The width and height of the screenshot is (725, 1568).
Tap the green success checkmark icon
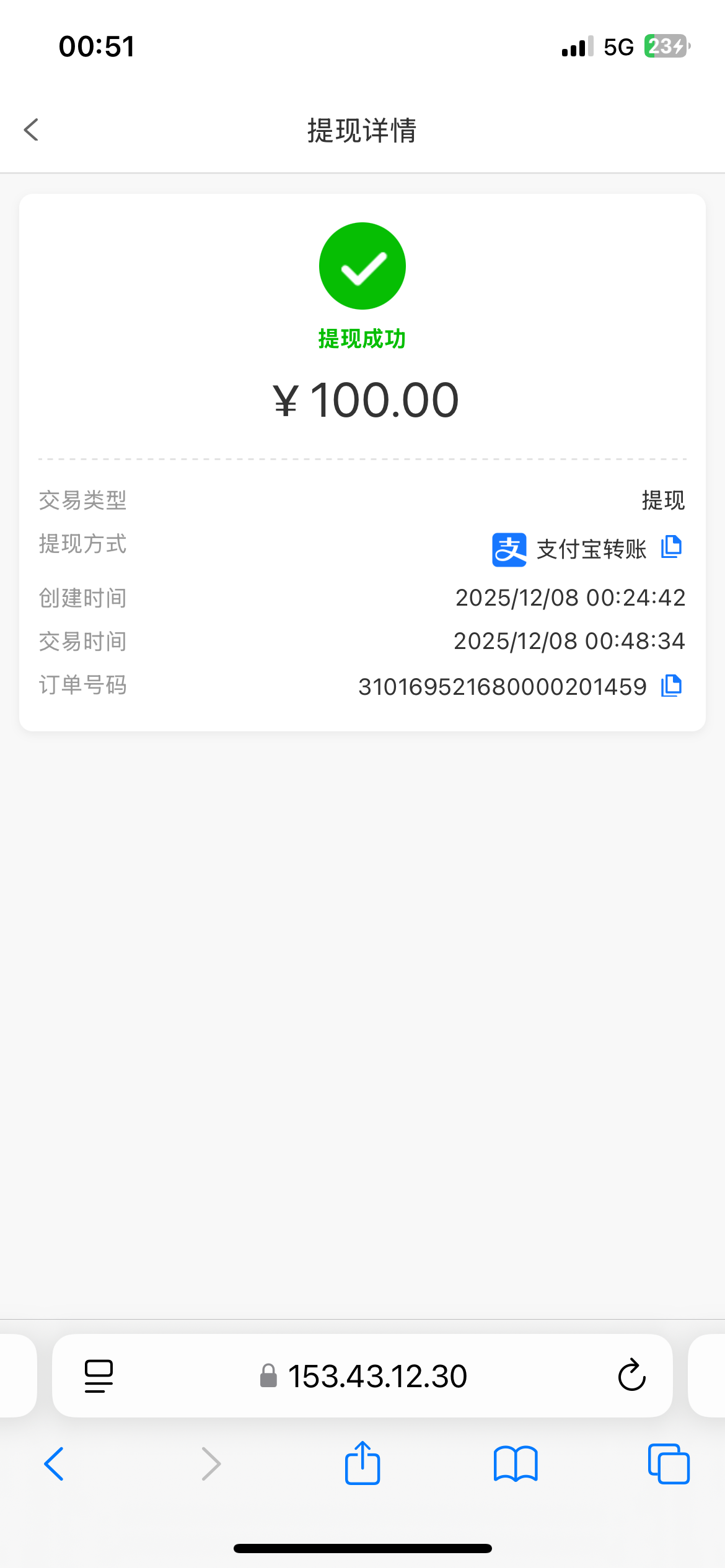(x=362, y=265)
